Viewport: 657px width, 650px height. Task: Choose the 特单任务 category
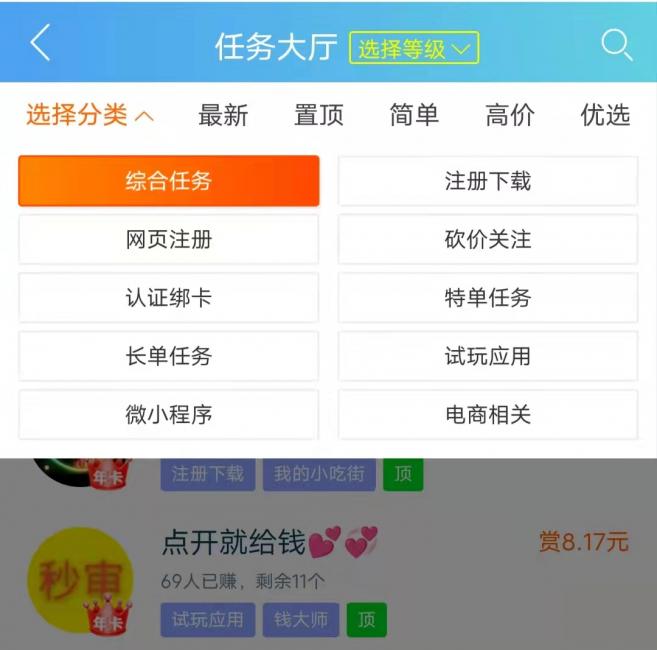[487, 298]
